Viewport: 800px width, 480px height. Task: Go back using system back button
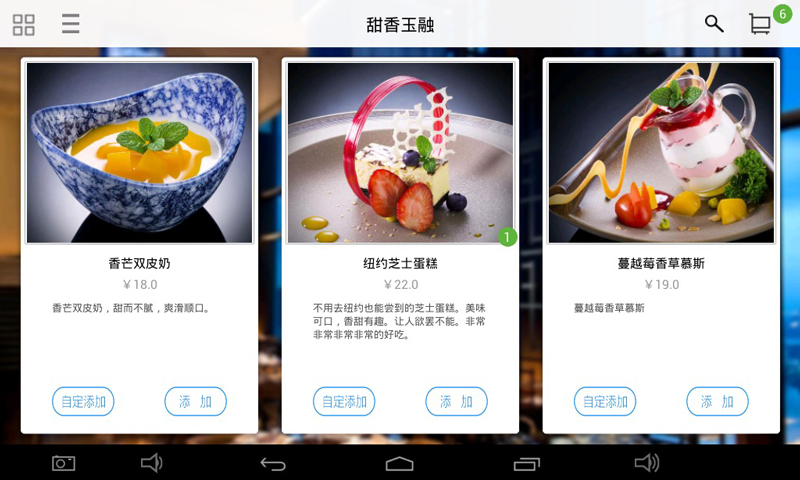pyautogui.click(x=273, y=463)
